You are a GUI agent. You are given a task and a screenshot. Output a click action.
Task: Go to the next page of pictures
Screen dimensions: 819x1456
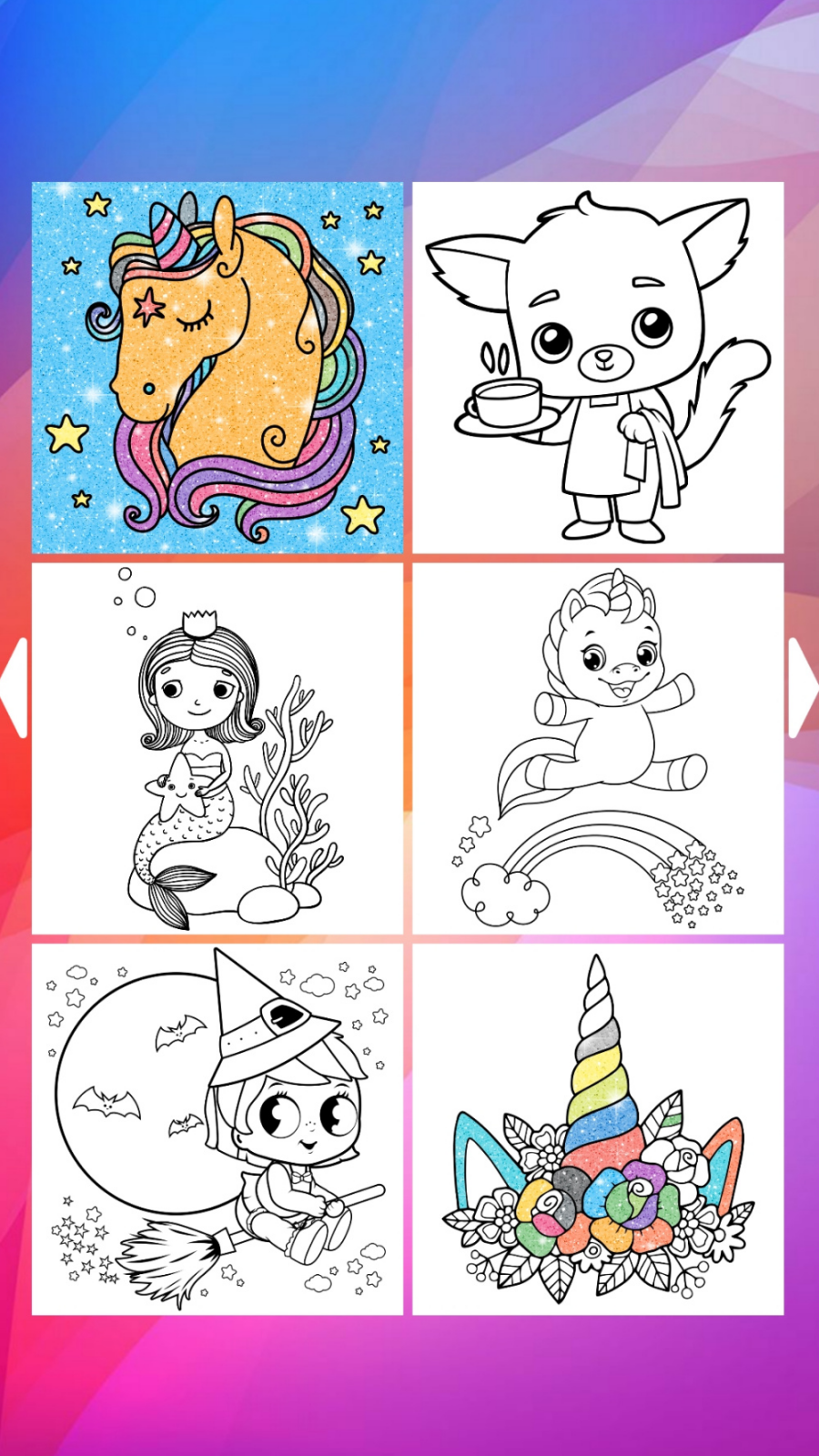point(802,687)
